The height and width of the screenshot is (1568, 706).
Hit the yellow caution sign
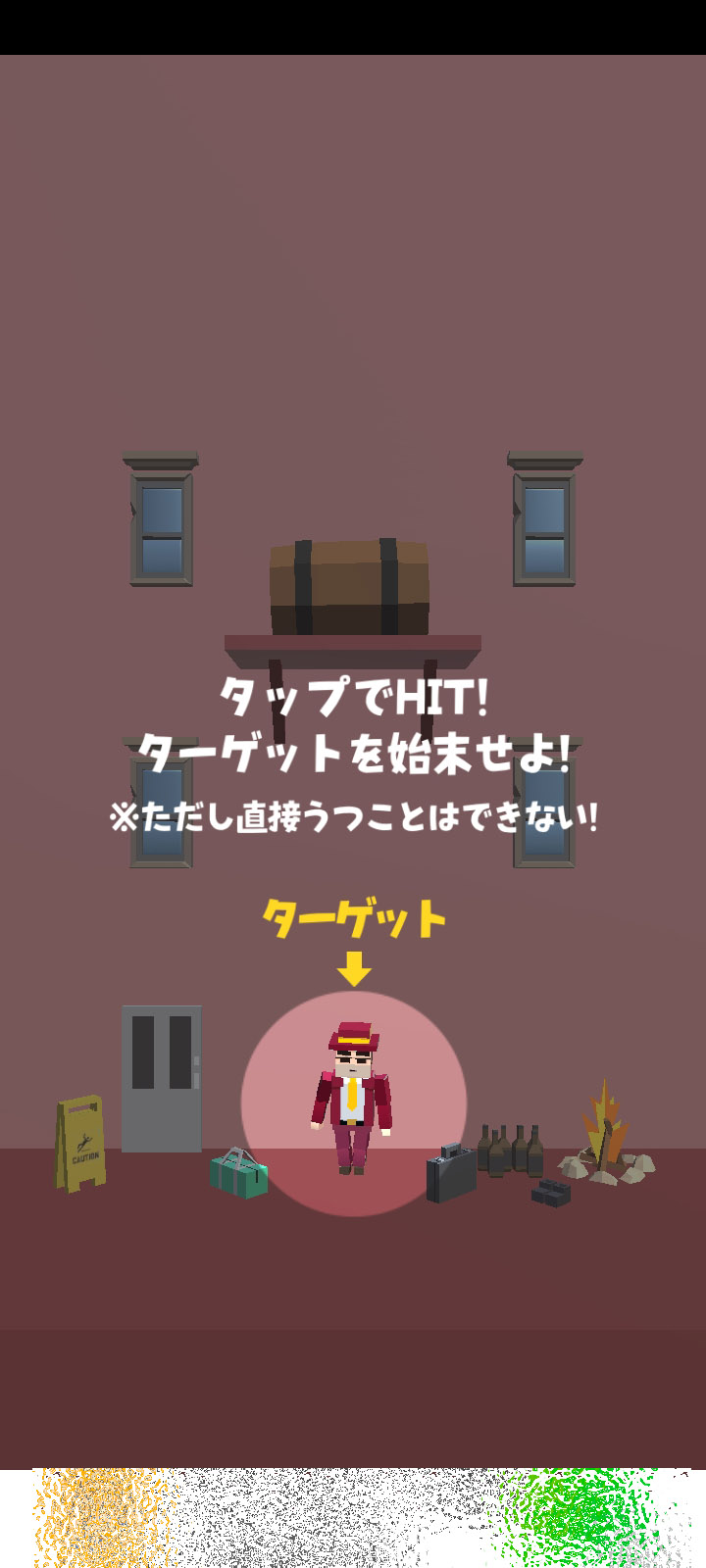coord(79,1143)
